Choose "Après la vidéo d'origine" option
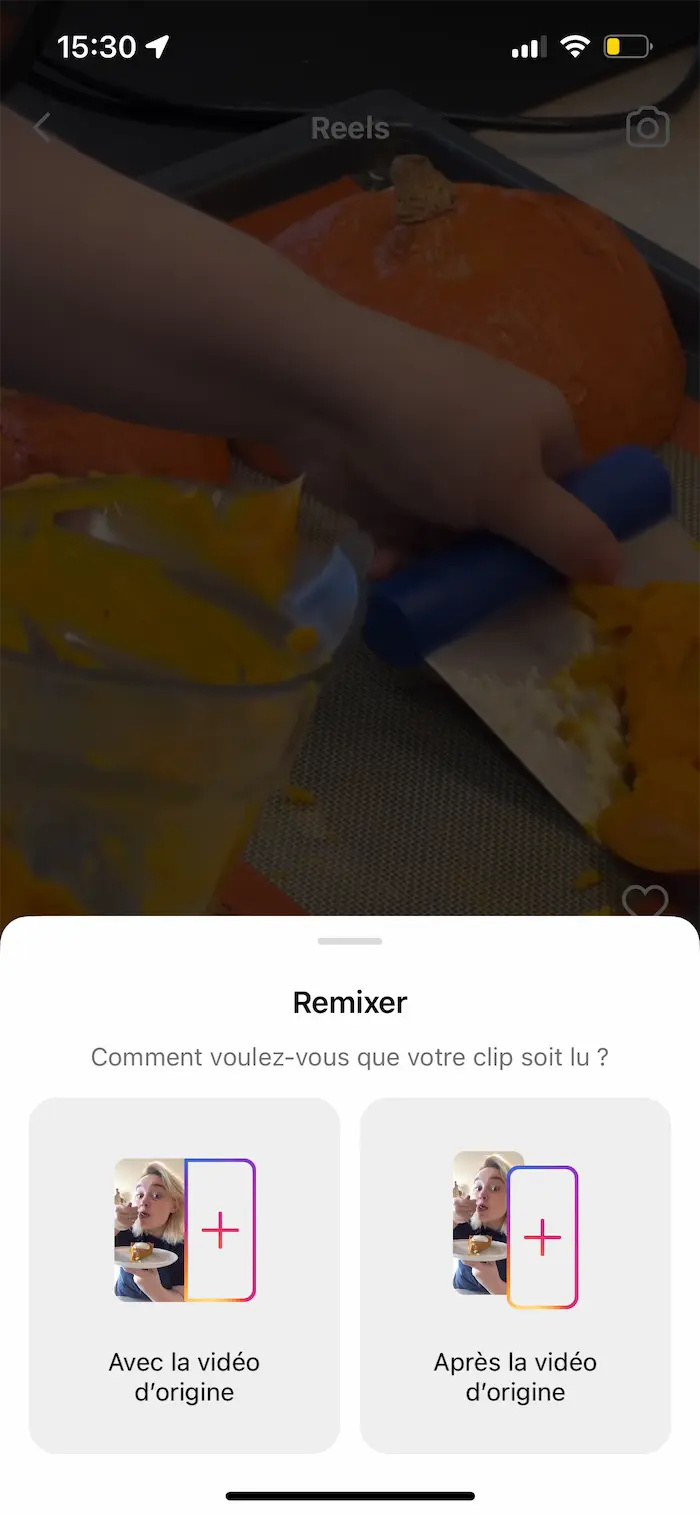The width and height of the screenshot is (700, 1515). pyautogui.click(x=515, y=1275)
